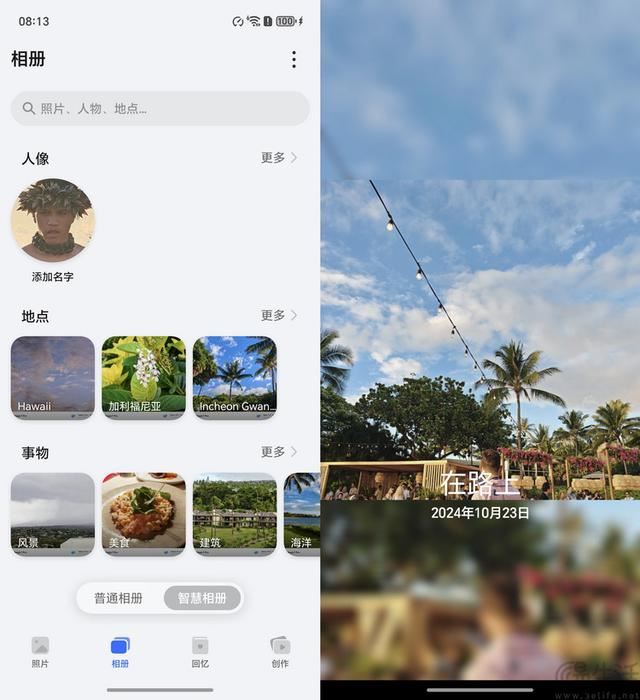Select the 智慧相册 segment
Image resolution: width=640 pixels, height=700 pixels.
click(202, 598)
